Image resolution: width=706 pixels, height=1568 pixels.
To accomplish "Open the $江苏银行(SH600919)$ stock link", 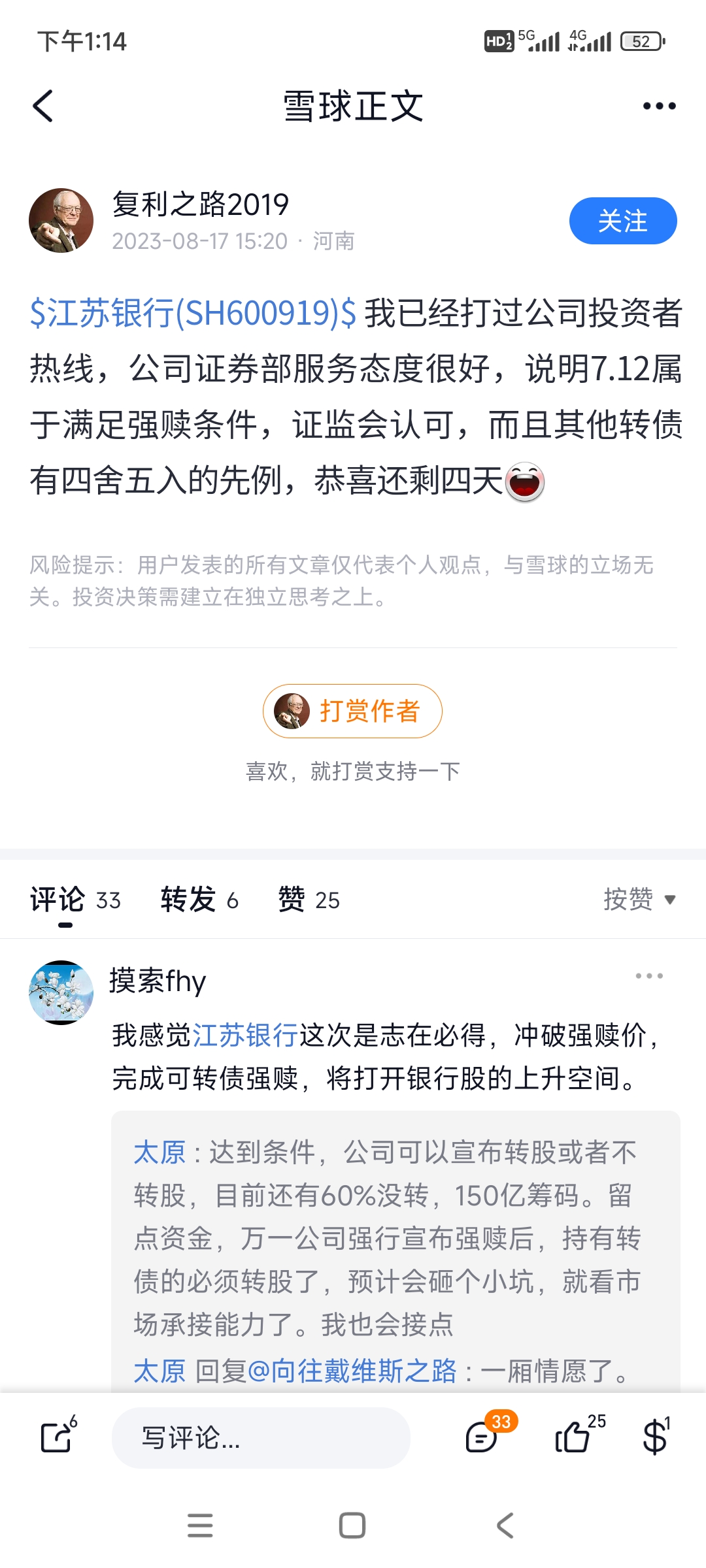I will tap(193, 313).
